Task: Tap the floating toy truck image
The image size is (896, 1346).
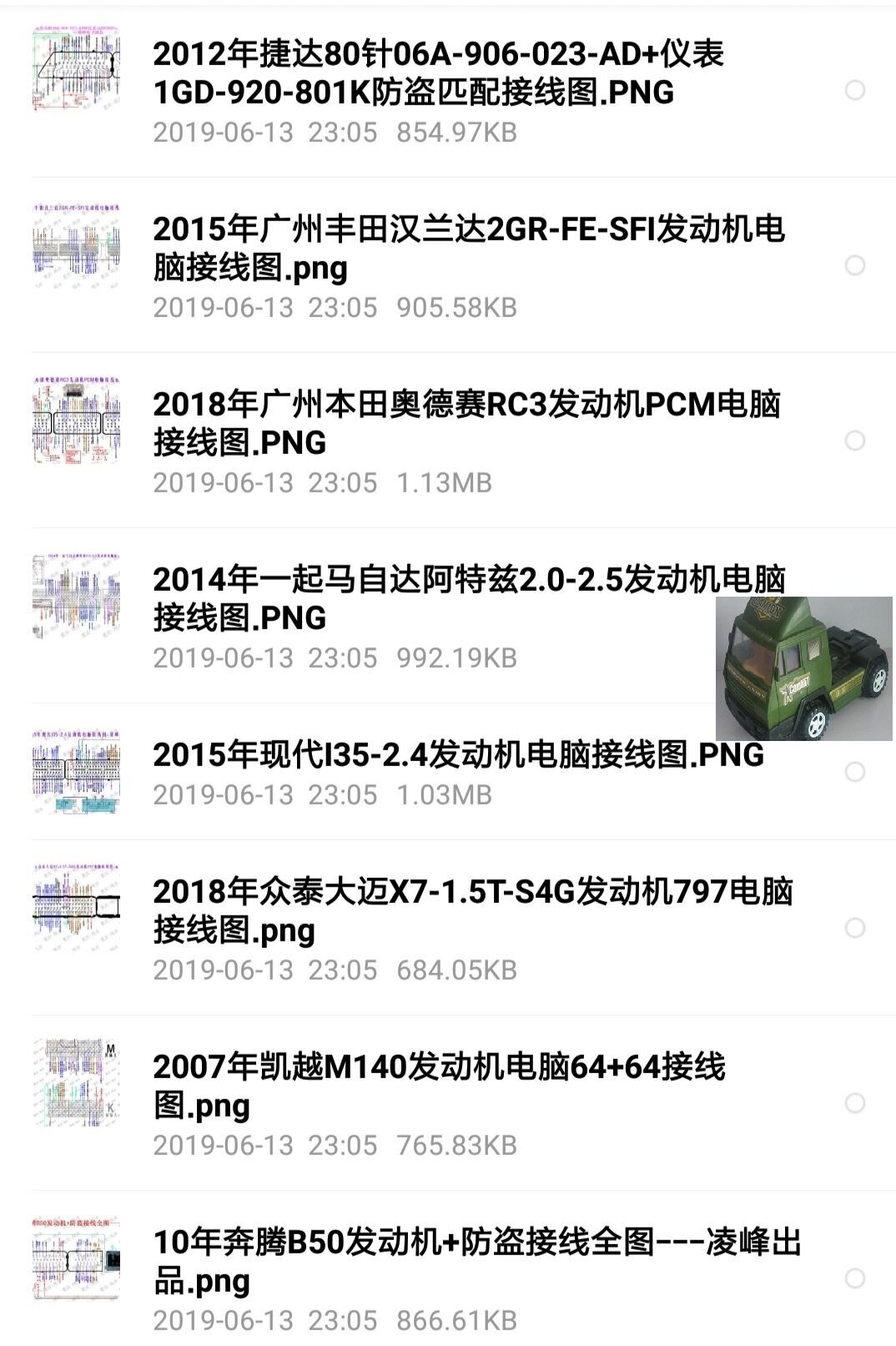Action: point(804,668)
